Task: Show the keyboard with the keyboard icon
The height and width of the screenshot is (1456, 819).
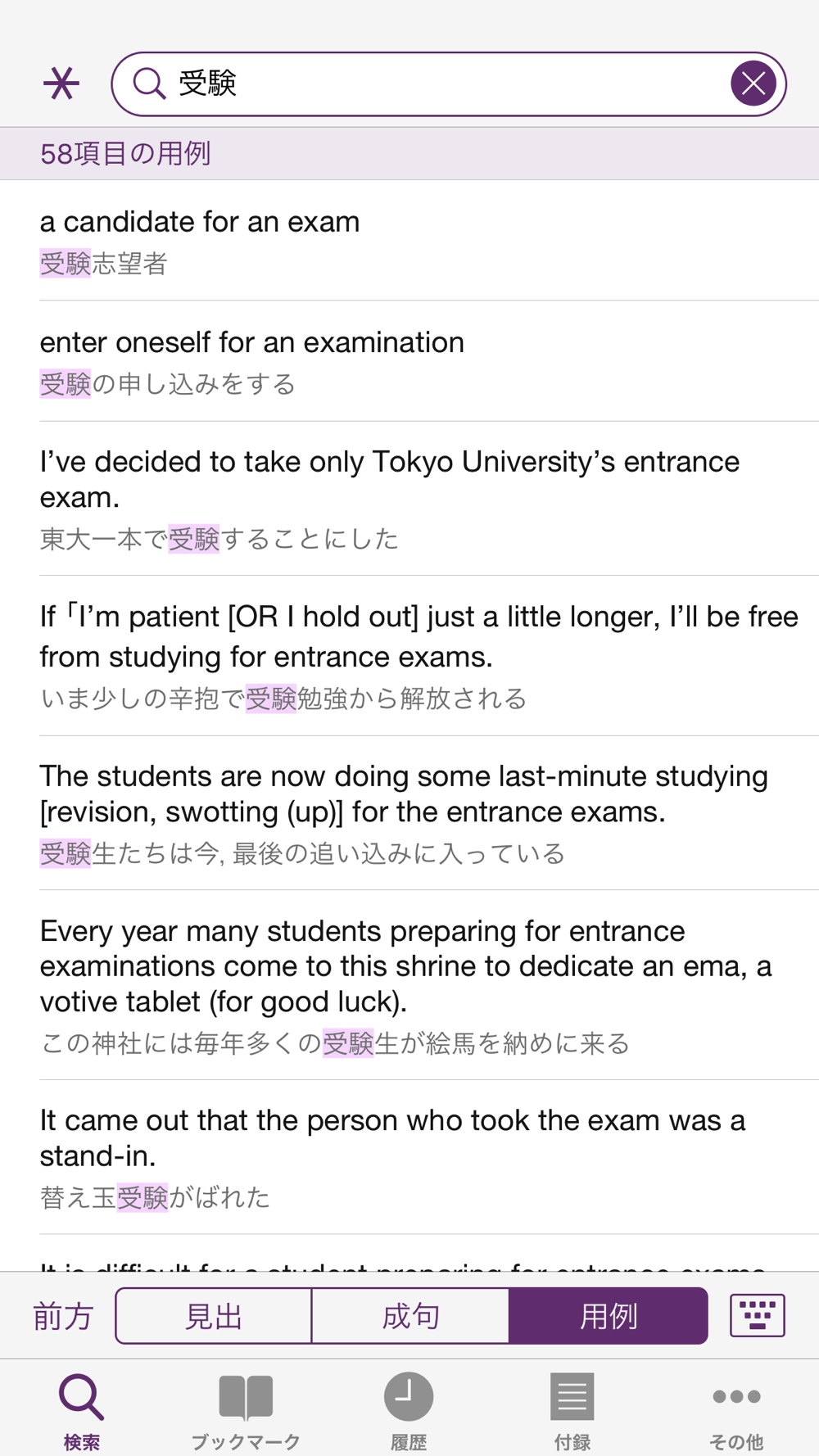Action: [x=758, y=1315]
